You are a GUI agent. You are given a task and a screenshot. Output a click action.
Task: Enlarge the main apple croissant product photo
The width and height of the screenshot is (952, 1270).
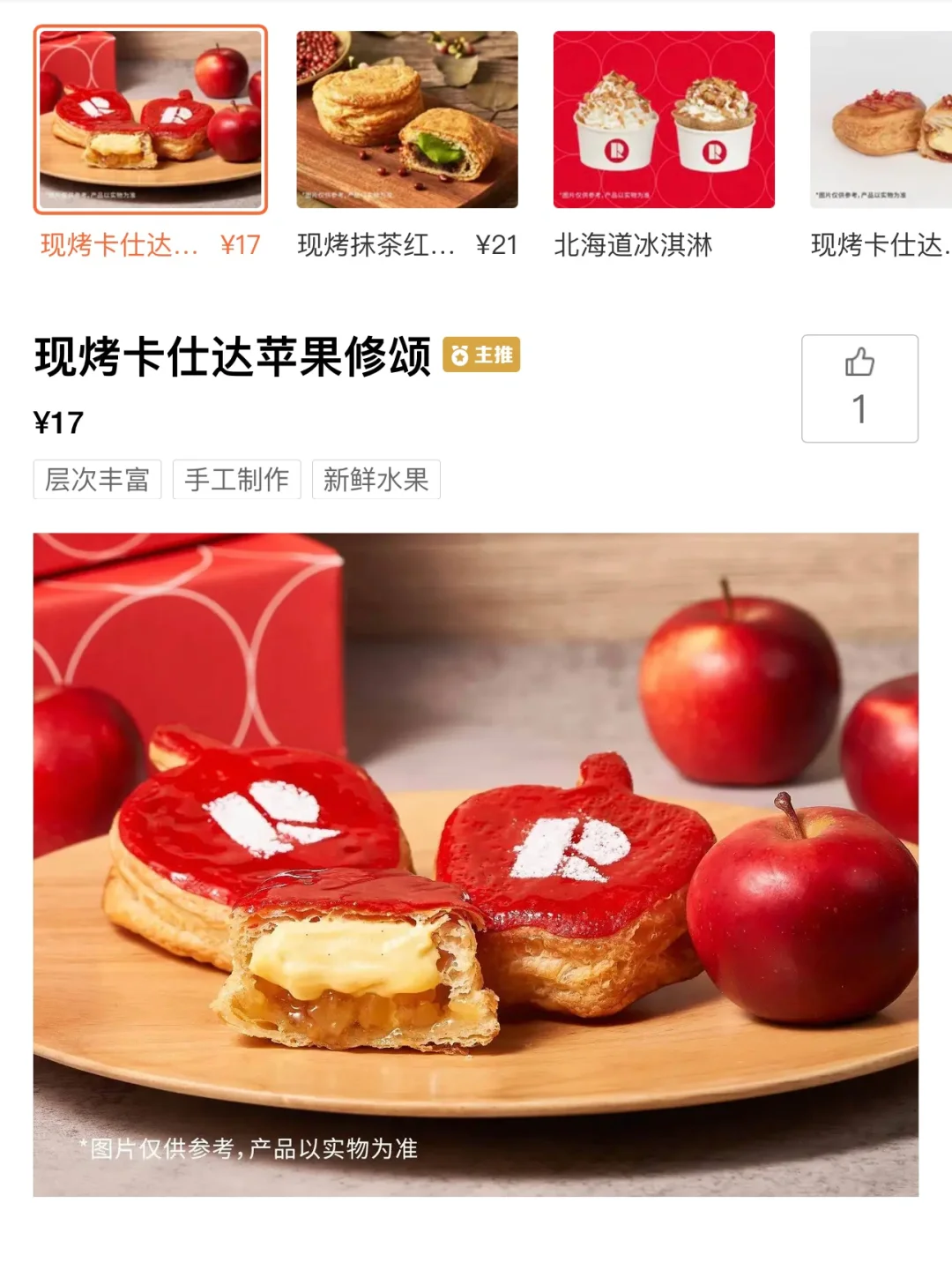coord(476,873)
